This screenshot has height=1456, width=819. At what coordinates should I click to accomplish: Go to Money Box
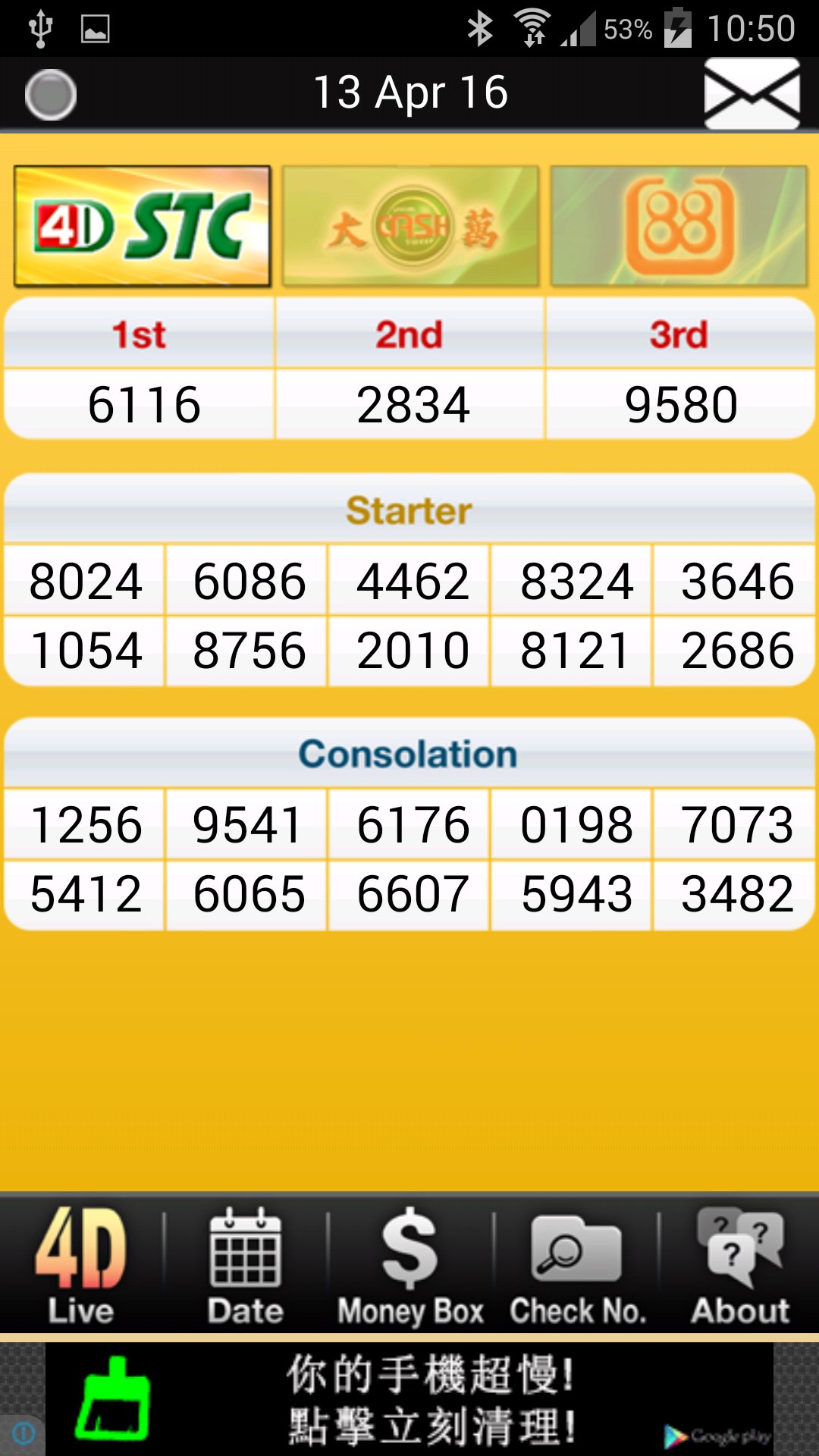click(410, 1264)
